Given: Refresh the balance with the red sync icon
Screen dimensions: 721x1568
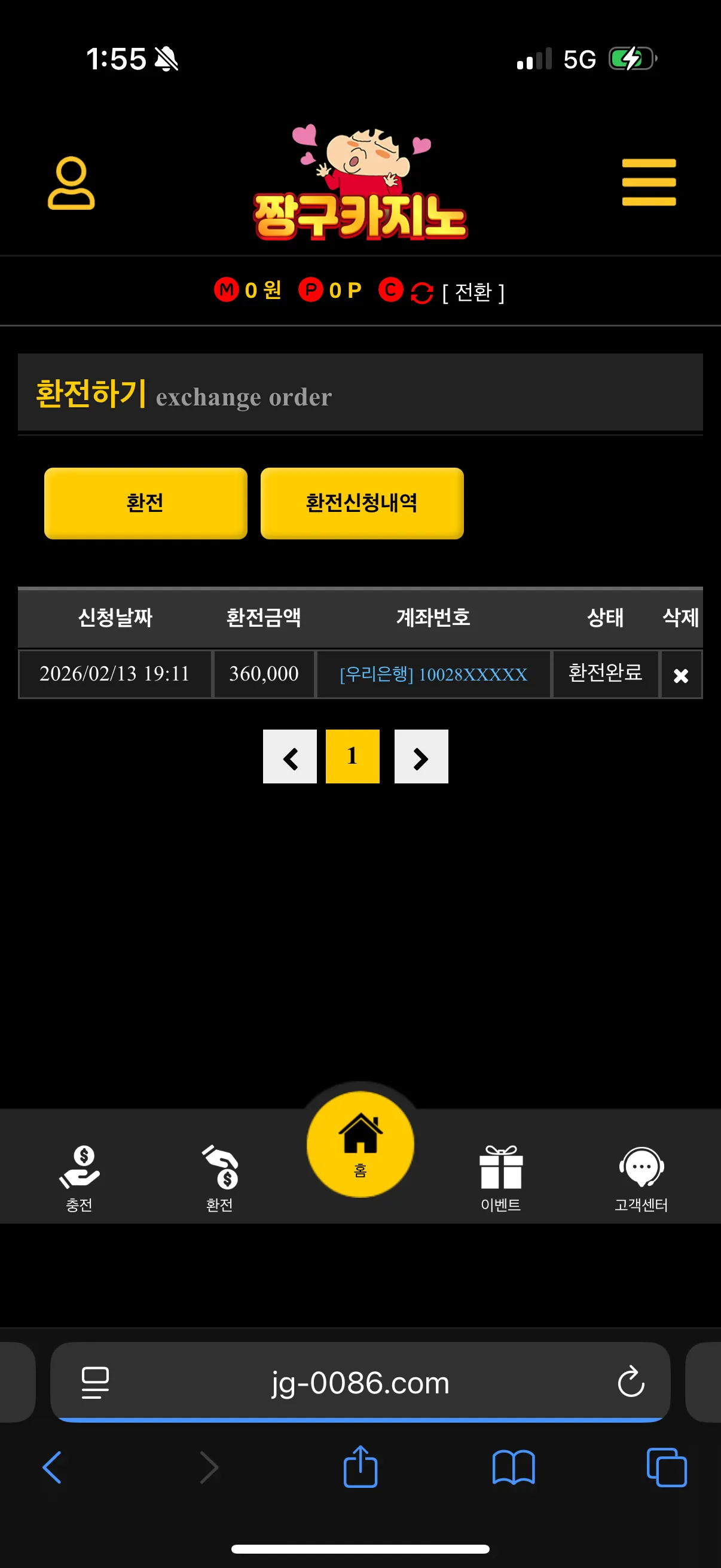Looking at the screenshot, I should coord(421,293).
